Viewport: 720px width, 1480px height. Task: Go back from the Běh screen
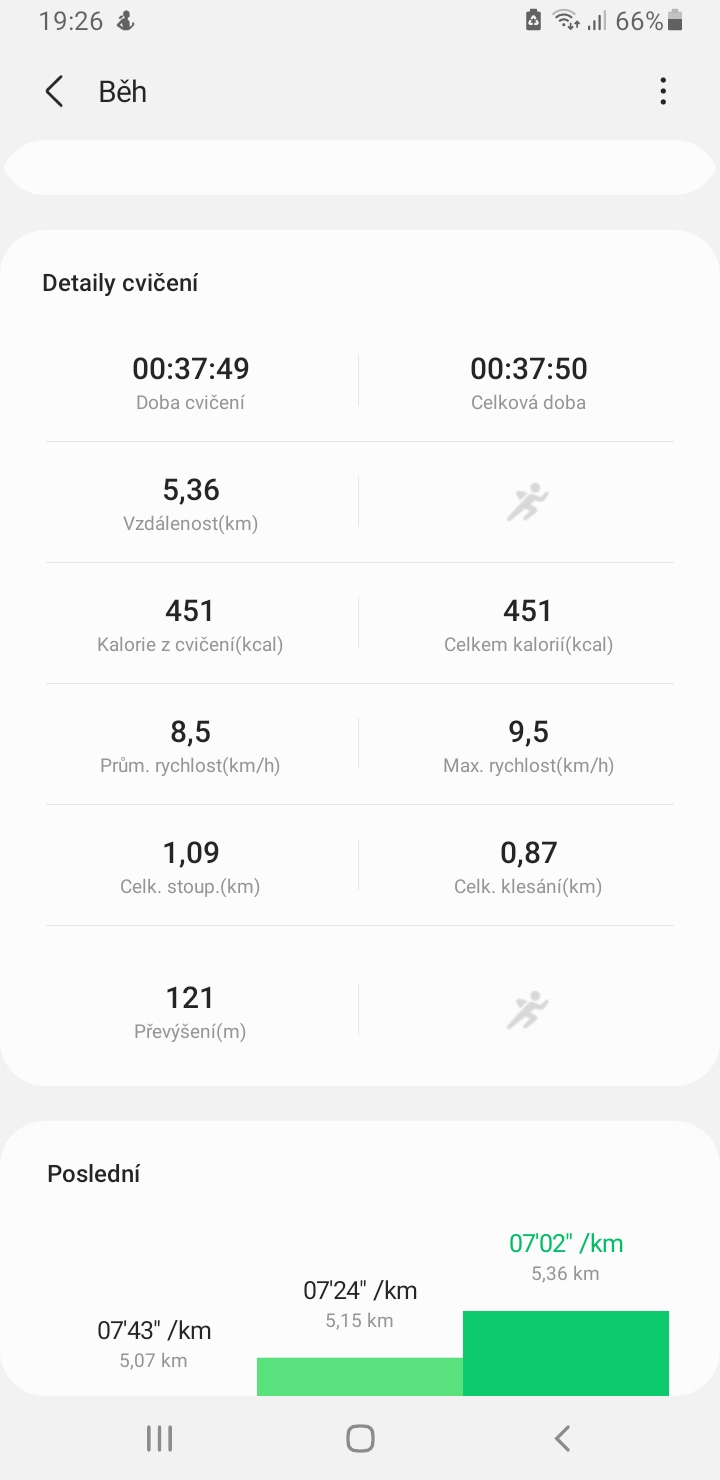click(x=54, y=92)
